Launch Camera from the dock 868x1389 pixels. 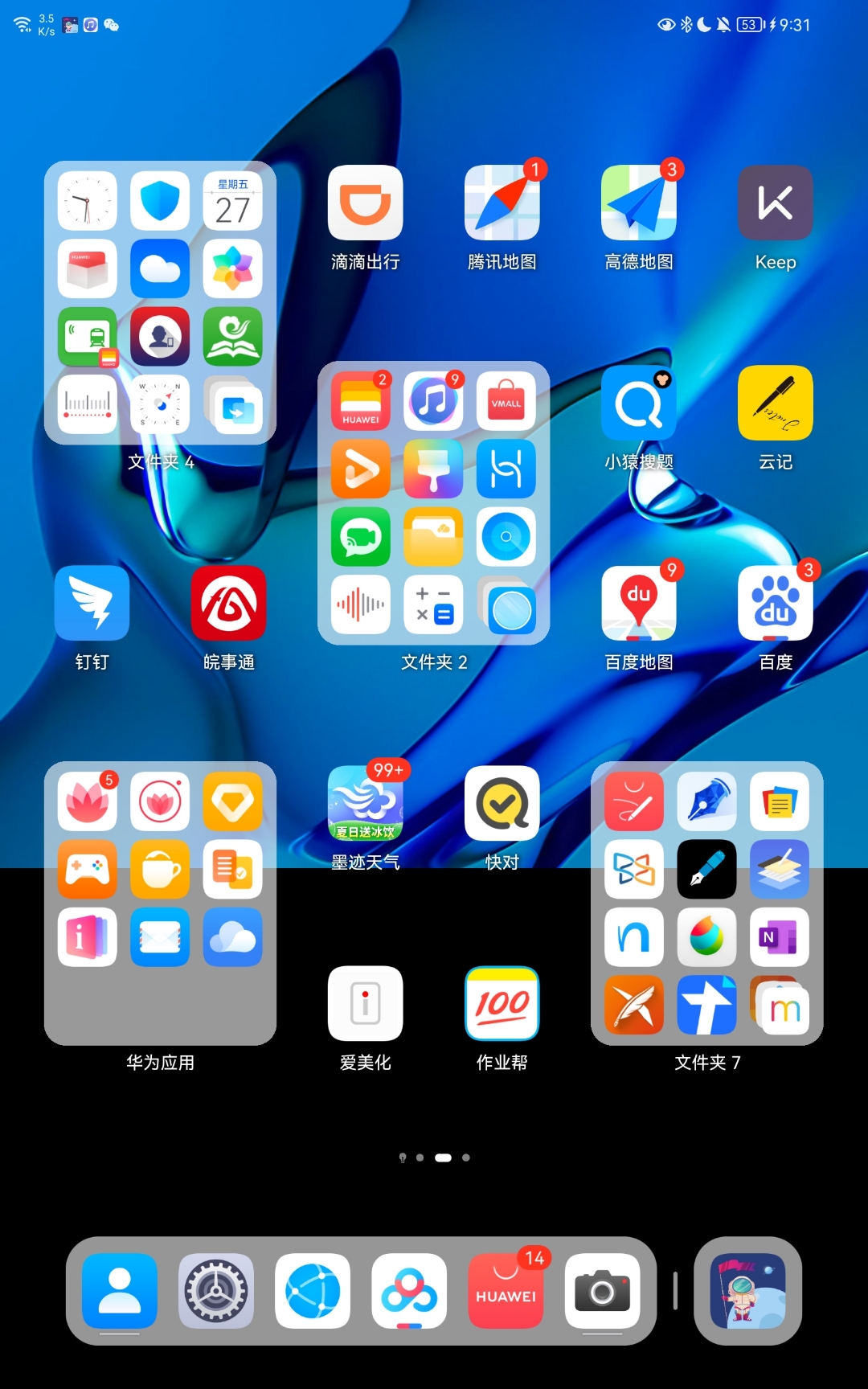pos(602,1291)
